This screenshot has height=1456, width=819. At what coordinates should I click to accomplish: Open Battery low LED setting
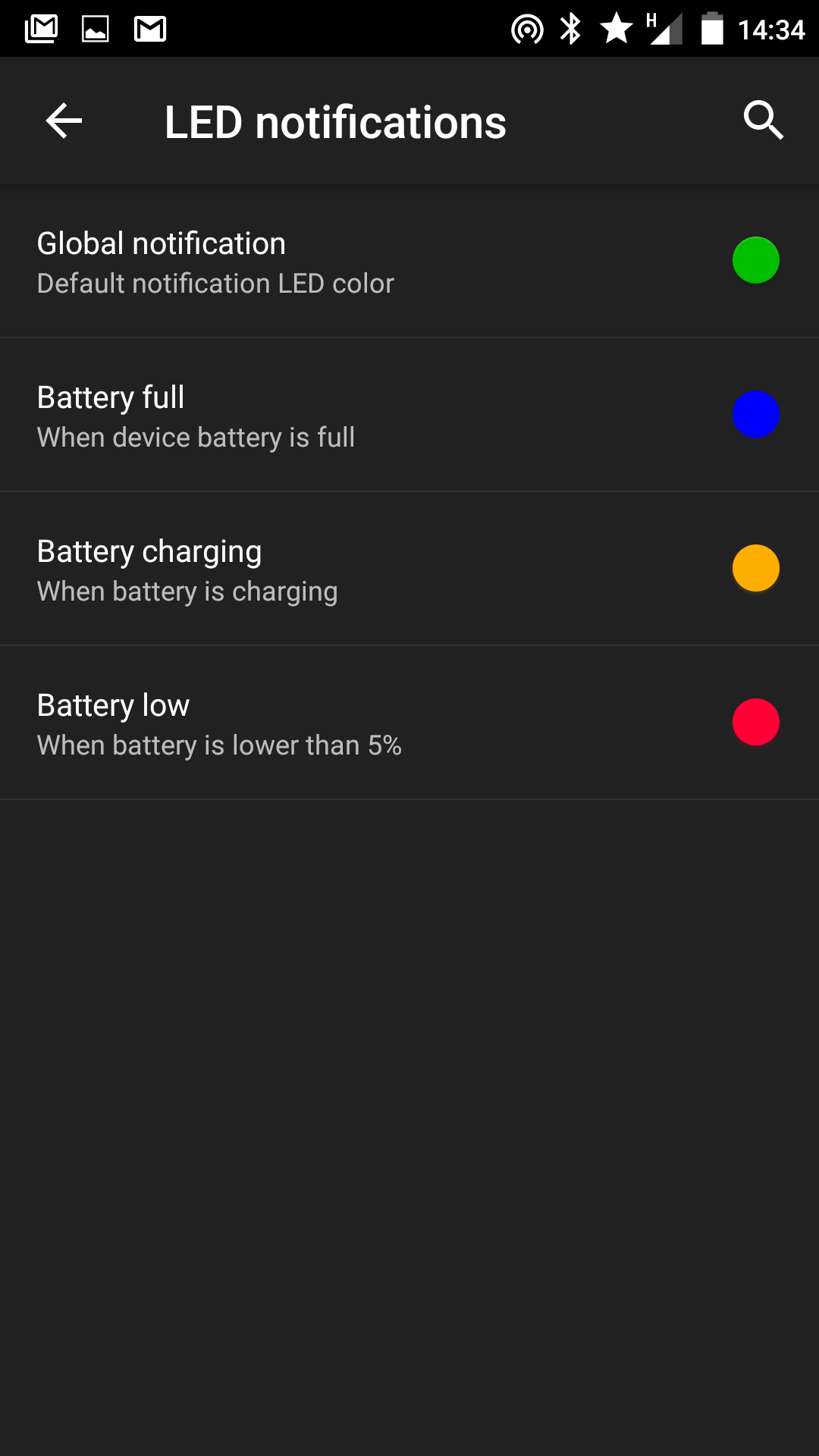pyautogui.click(x=409, y=723)
